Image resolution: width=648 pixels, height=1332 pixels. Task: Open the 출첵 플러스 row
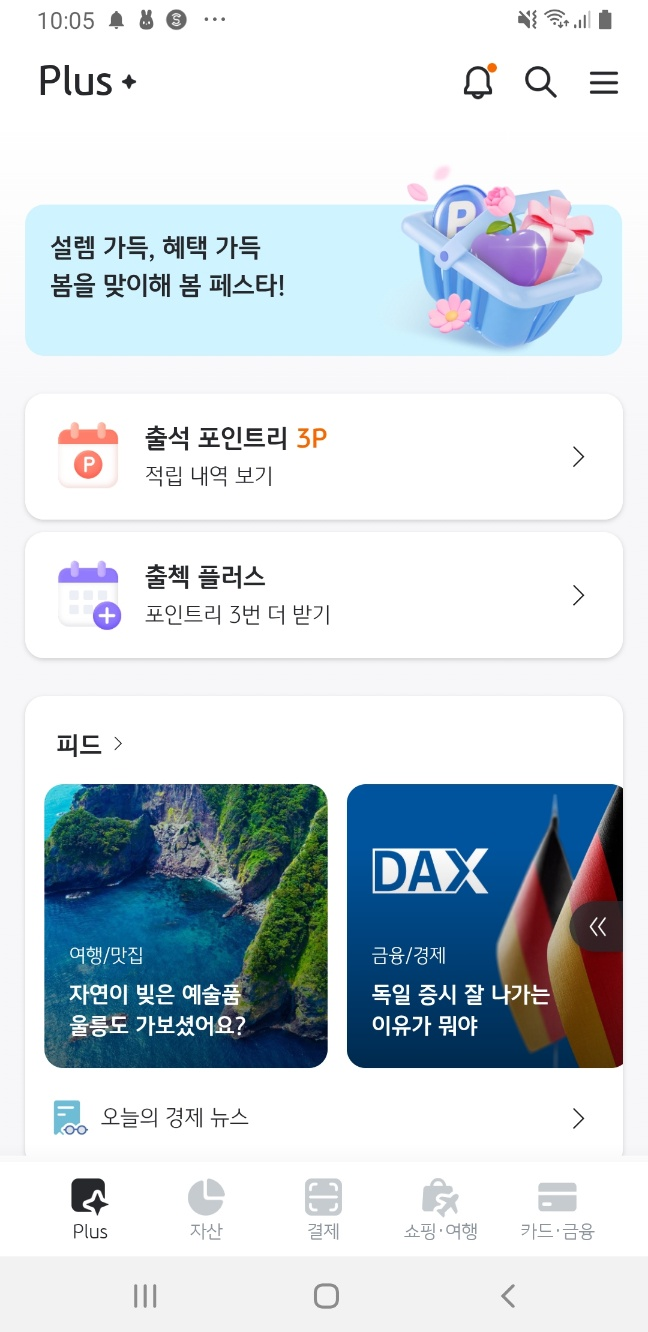[x=324, y=595]
